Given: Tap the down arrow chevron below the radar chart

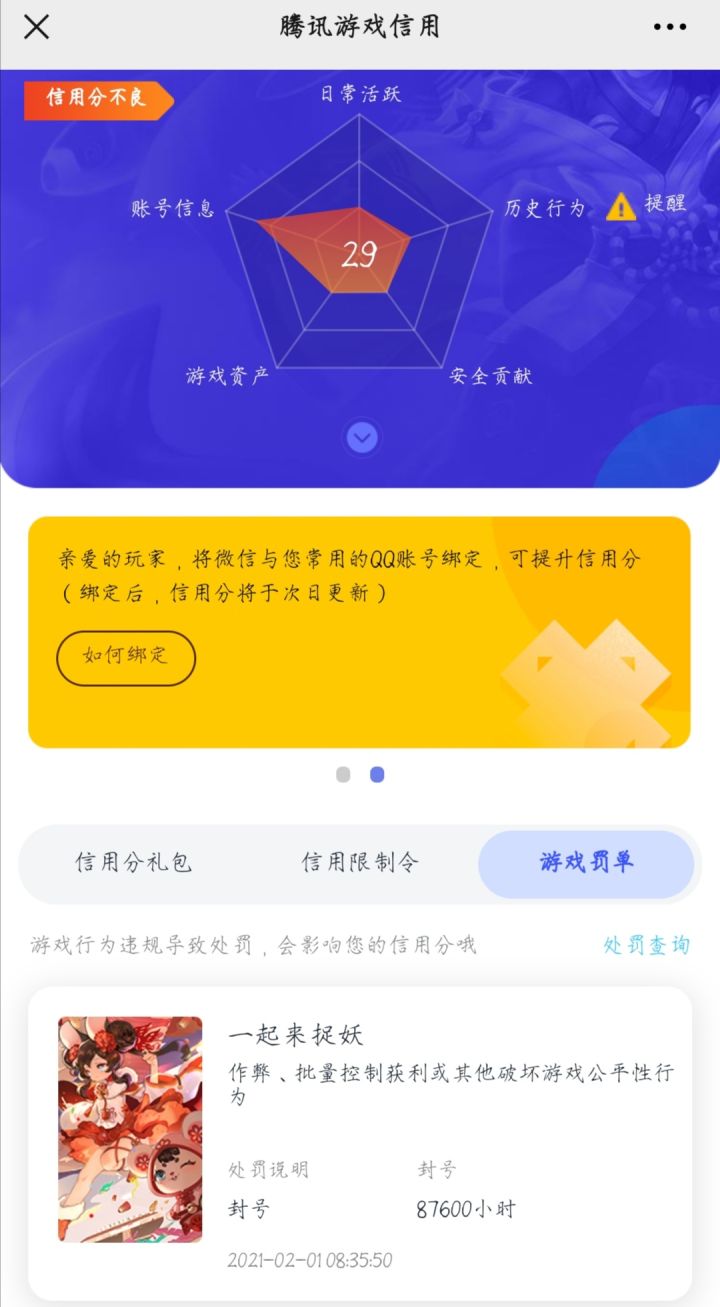Looking at the screenshot, I should pos(362,438).
